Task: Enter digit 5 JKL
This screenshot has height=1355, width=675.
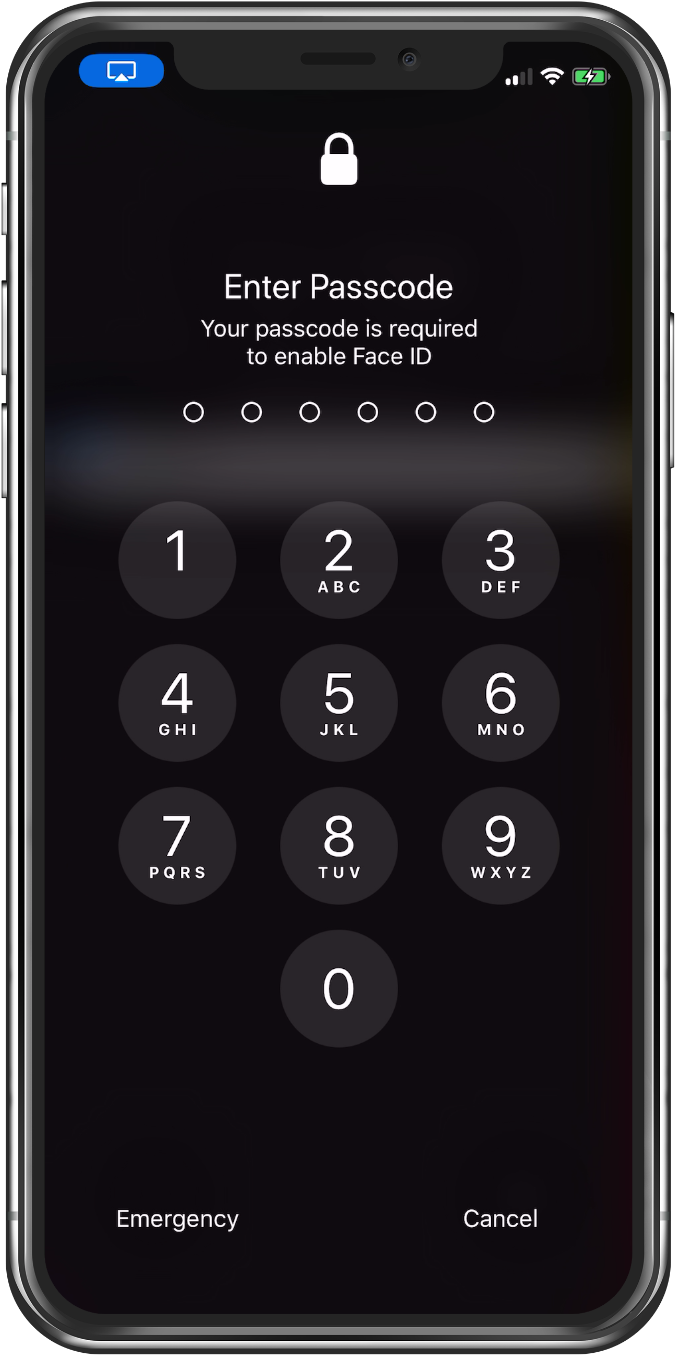Action: tap(339, 703)
